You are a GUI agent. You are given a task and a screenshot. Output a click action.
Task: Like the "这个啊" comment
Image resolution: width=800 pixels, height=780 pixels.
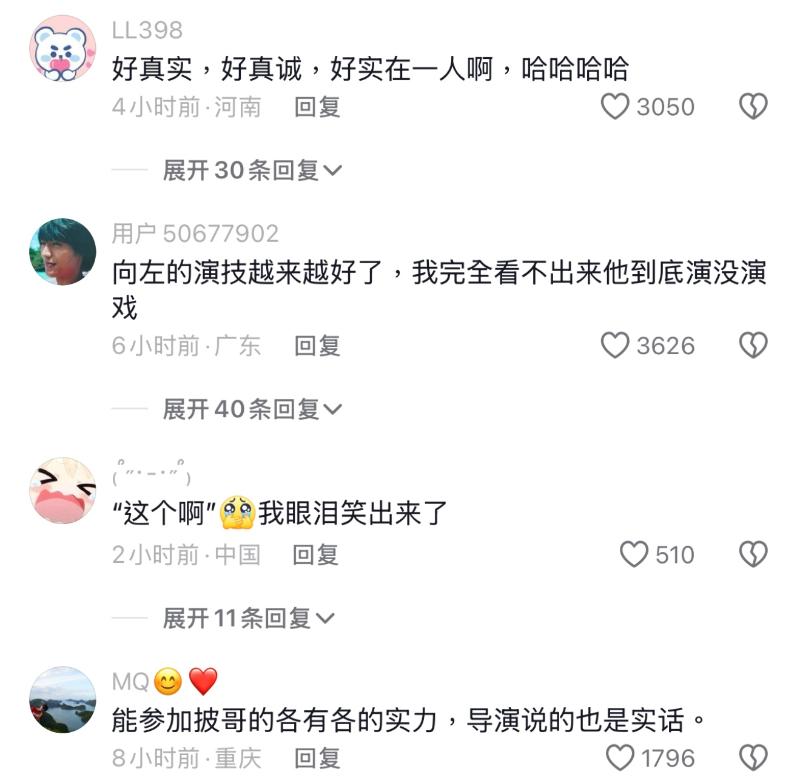point(634,554)
